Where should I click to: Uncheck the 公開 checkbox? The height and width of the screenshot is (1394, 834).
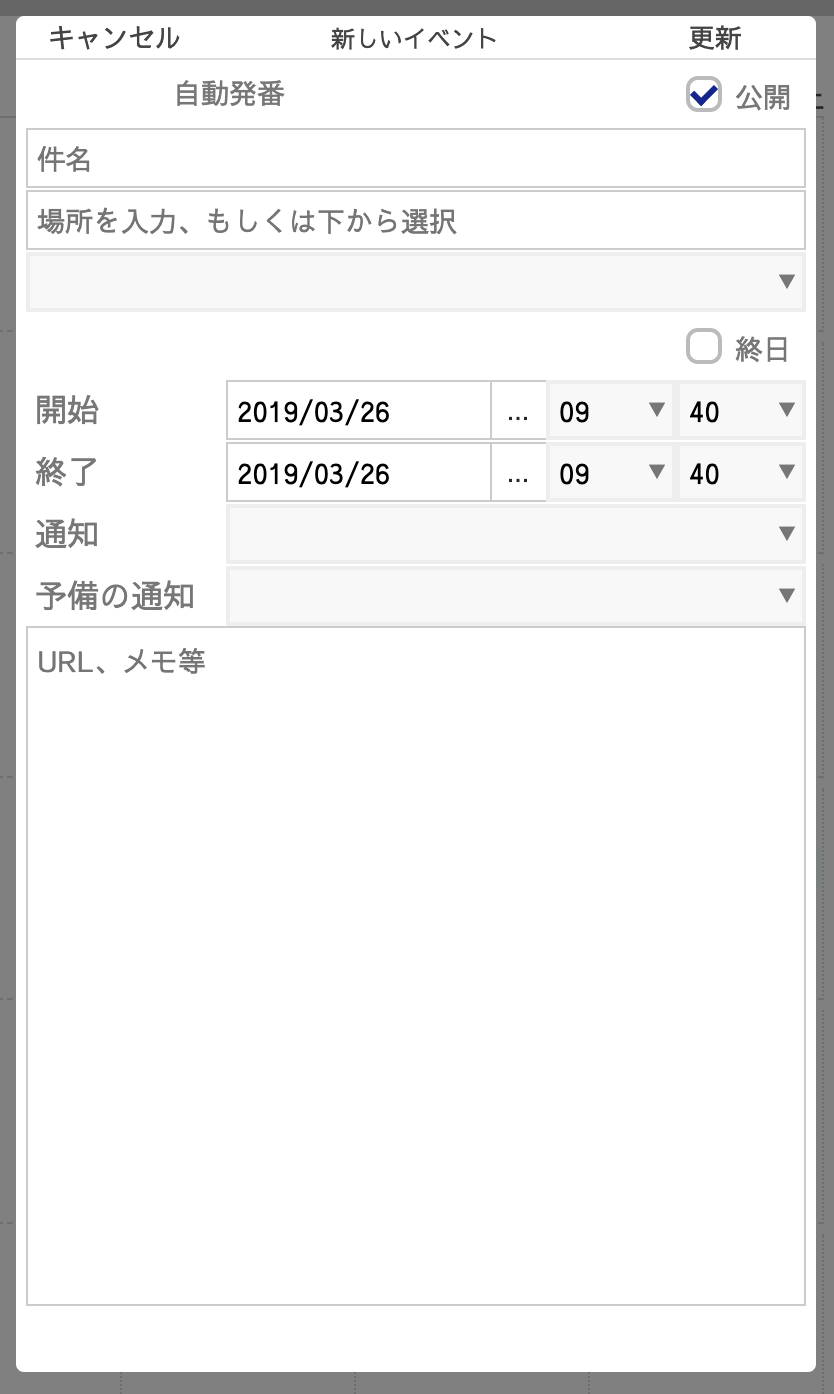pyautogui.click(x=704, y=95)
